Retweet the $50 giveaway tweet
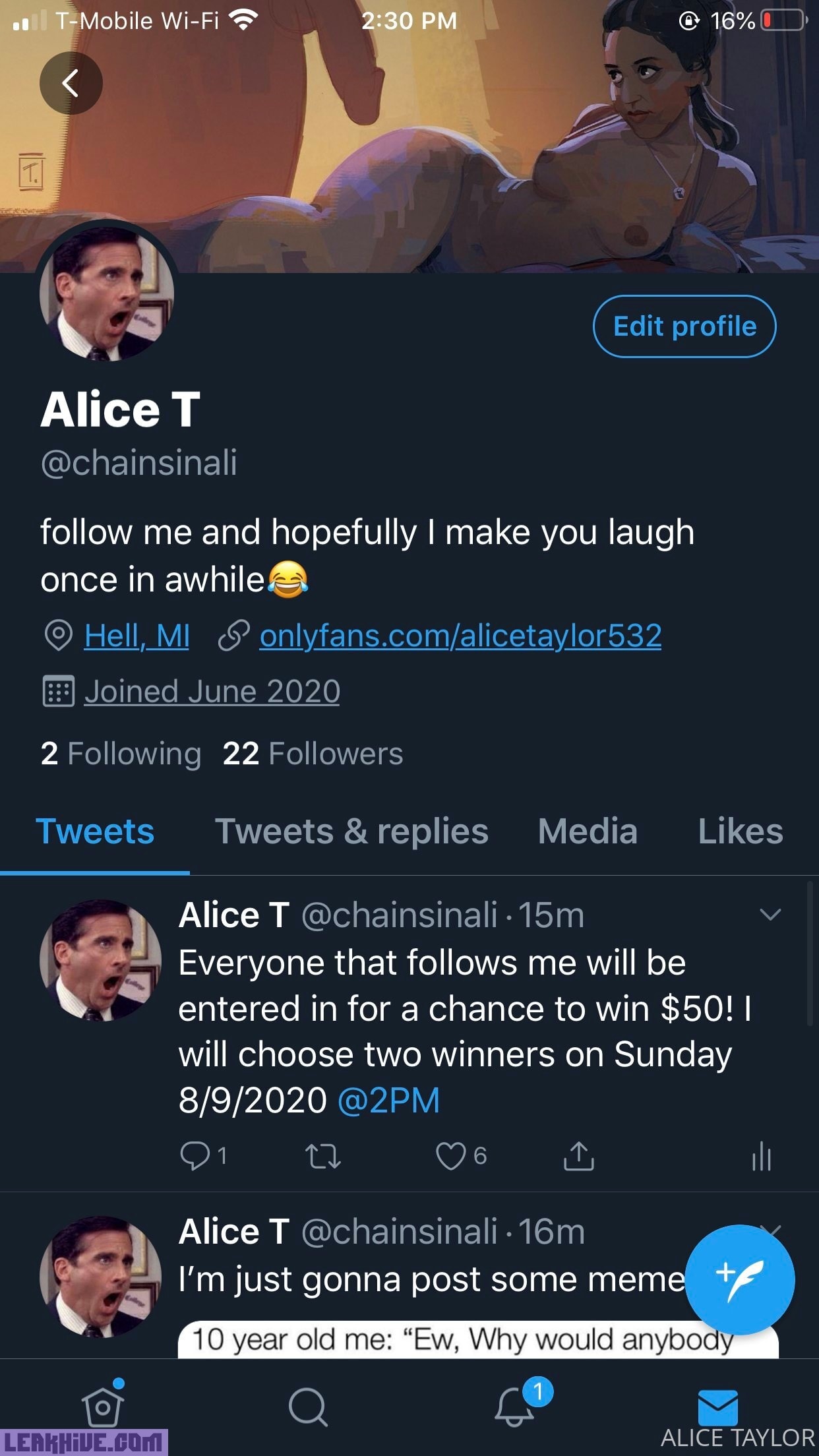819x1456 pixels. point(322,1156)
